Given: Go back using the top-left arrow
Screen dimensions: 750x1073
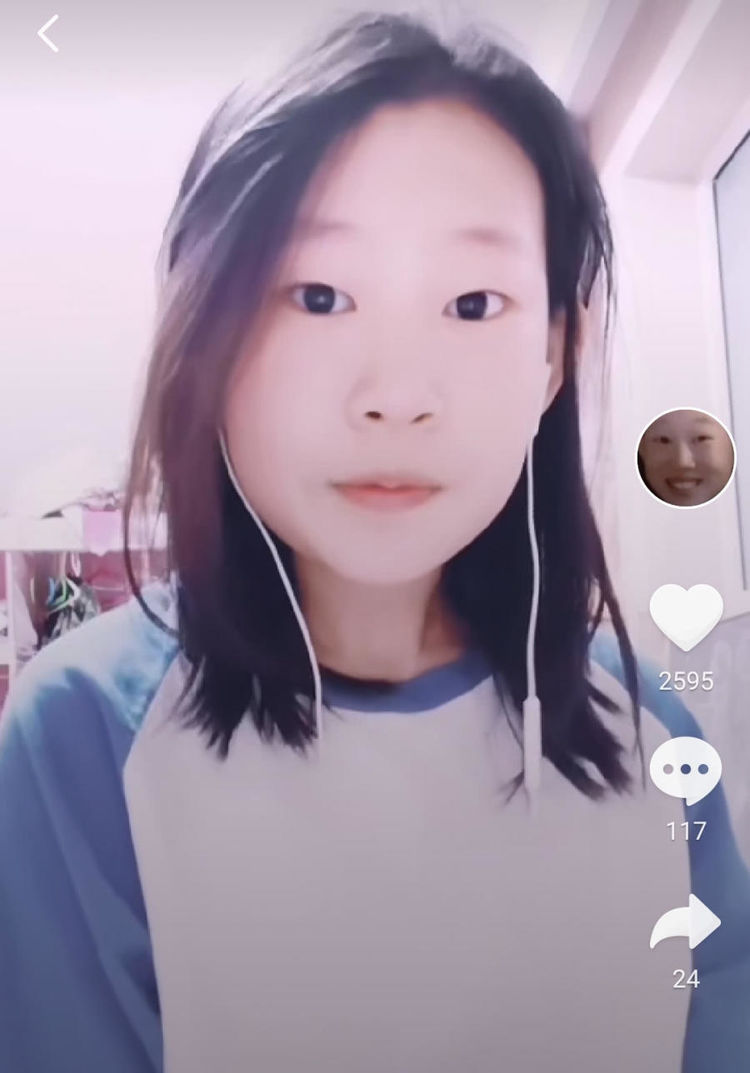Looking at the screenshot, I should pos(48,34).
